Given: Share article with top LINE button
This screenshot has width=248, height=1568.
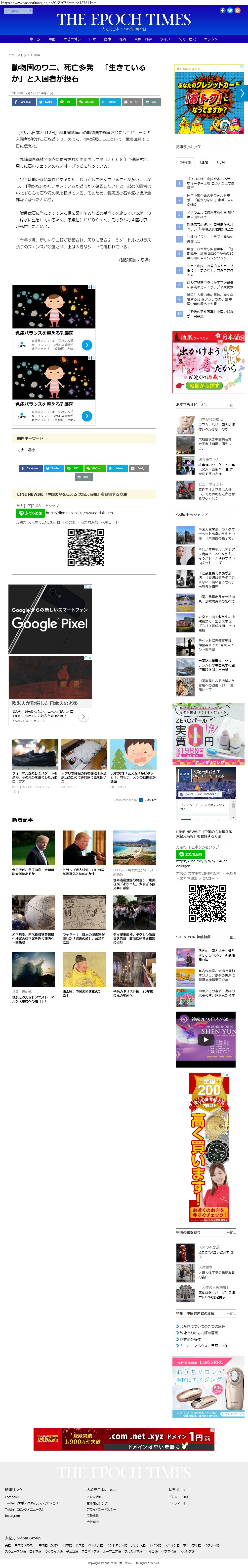Looking at the screenshot, I should click(67, 102).
